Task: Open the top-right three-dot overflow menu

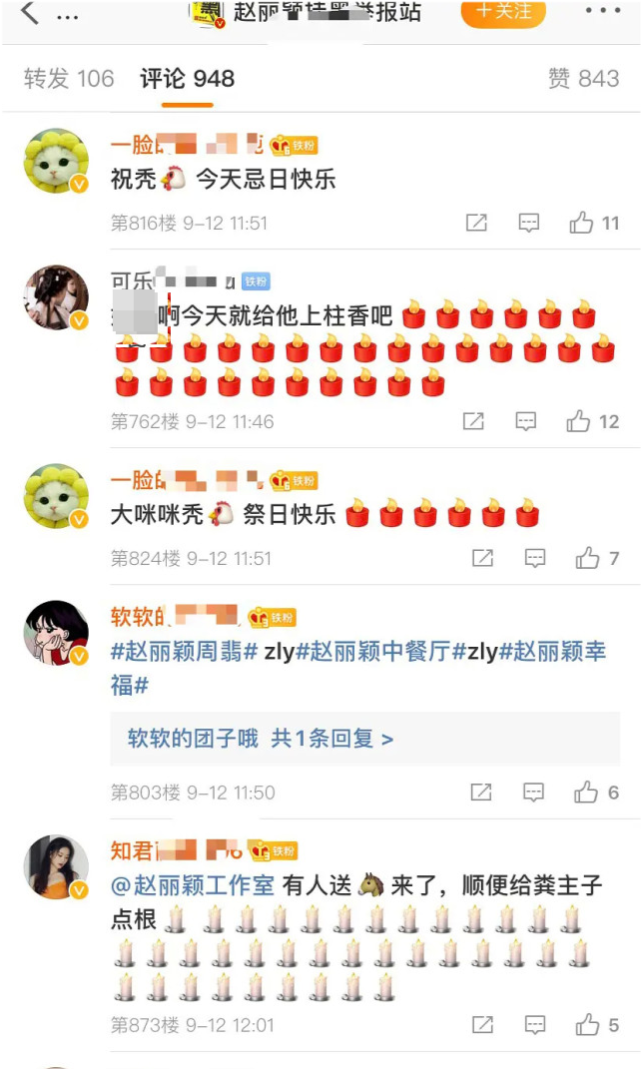Action: click(602, 11)
